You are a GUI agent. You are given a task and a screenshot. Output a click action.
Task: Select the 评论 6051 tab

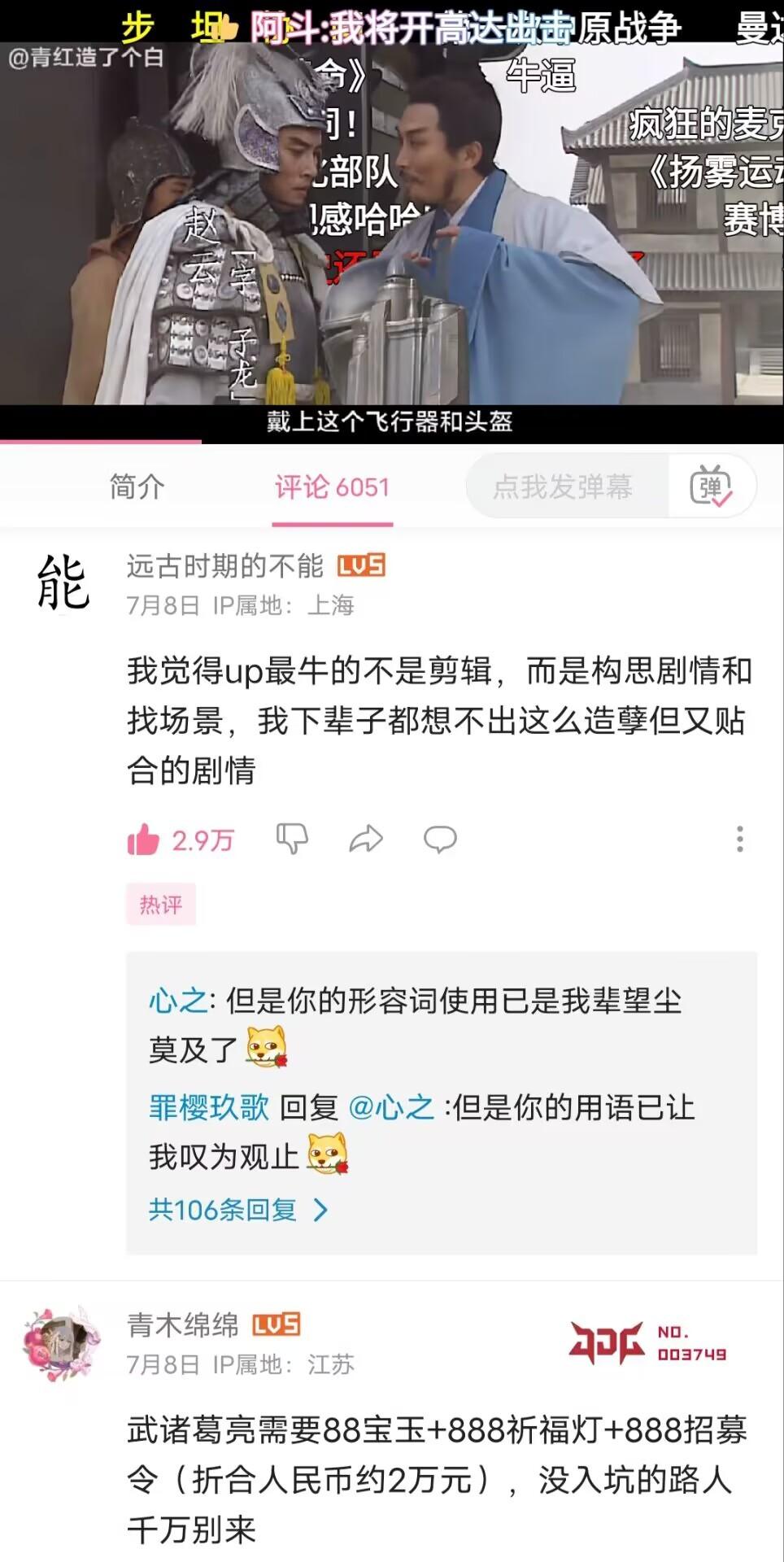pos(332,487)
